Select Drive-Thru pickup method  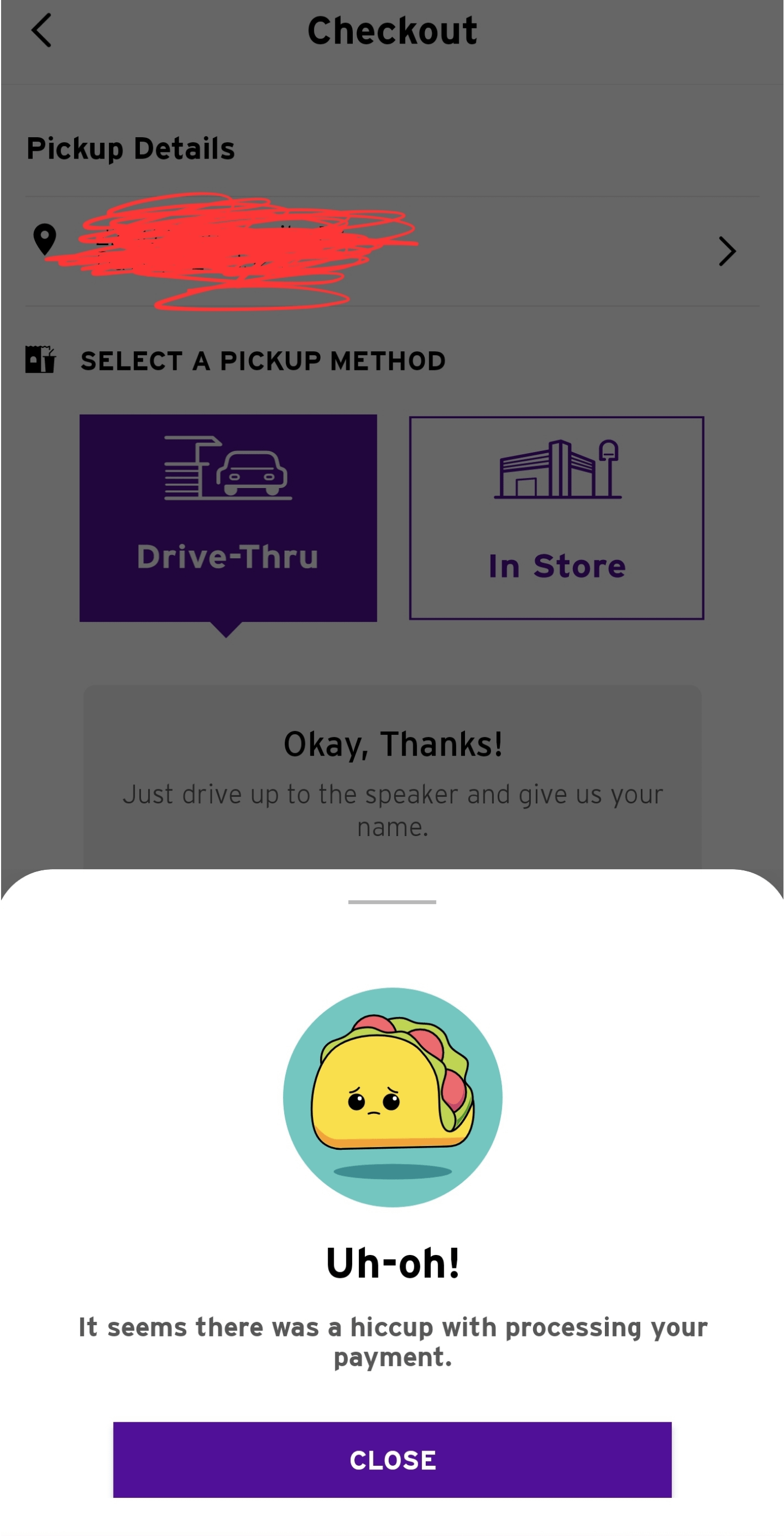pyautogui.click(x=228, y=517)
